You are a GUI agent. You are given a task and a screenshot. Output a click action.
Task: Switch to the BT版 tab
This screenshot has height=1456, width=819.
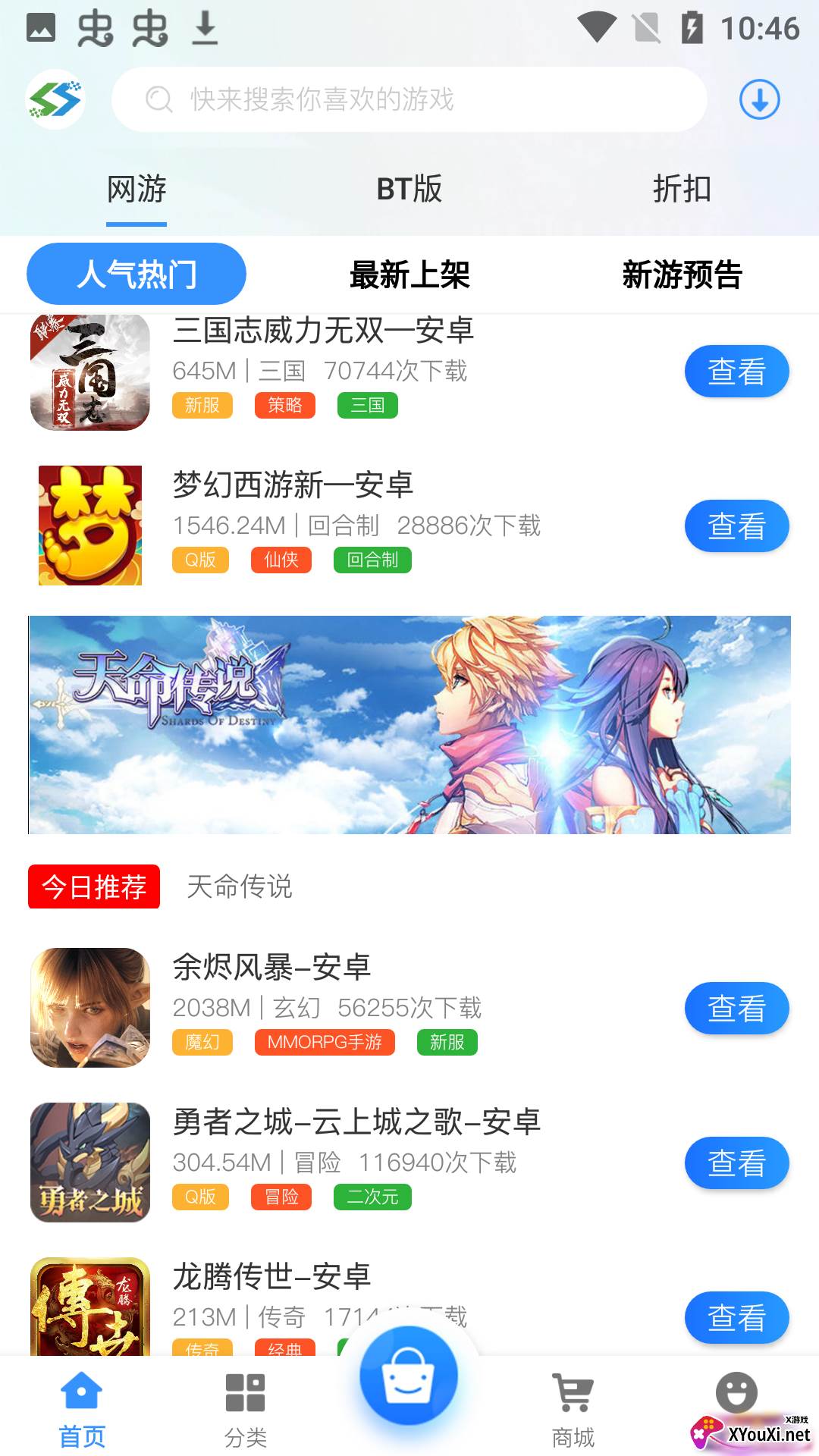[409, 189]
